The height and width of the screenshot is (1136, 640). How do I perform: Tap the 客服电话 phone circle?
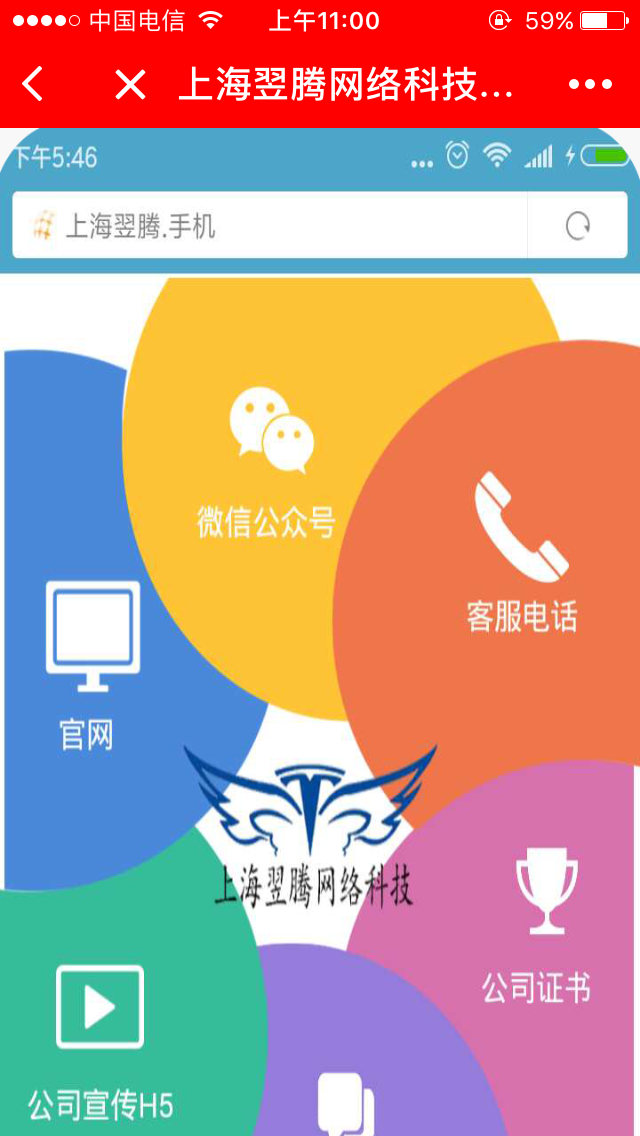pos(521,560)
